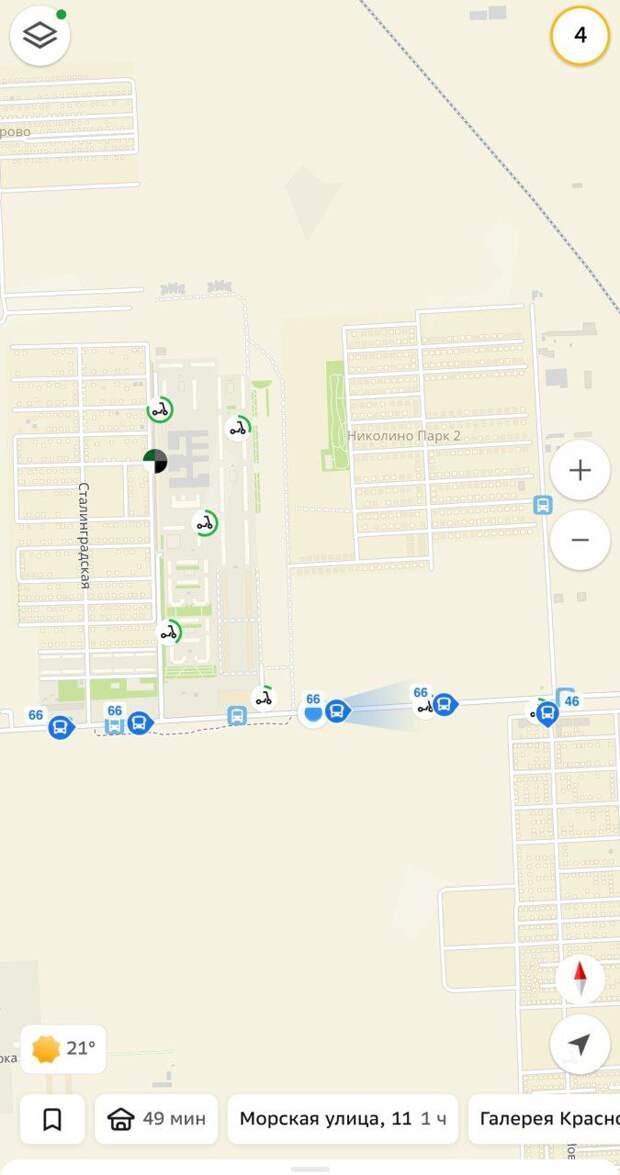The image size is (620, 1175).
Task: Reset map orientation using the compass
Action: [x=580, y=979]
